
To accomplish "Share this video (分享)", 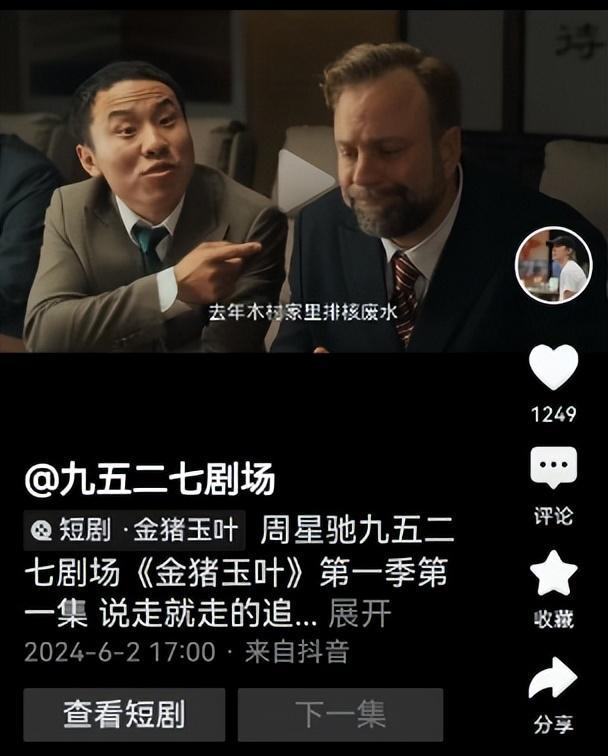I will [553, 682].
